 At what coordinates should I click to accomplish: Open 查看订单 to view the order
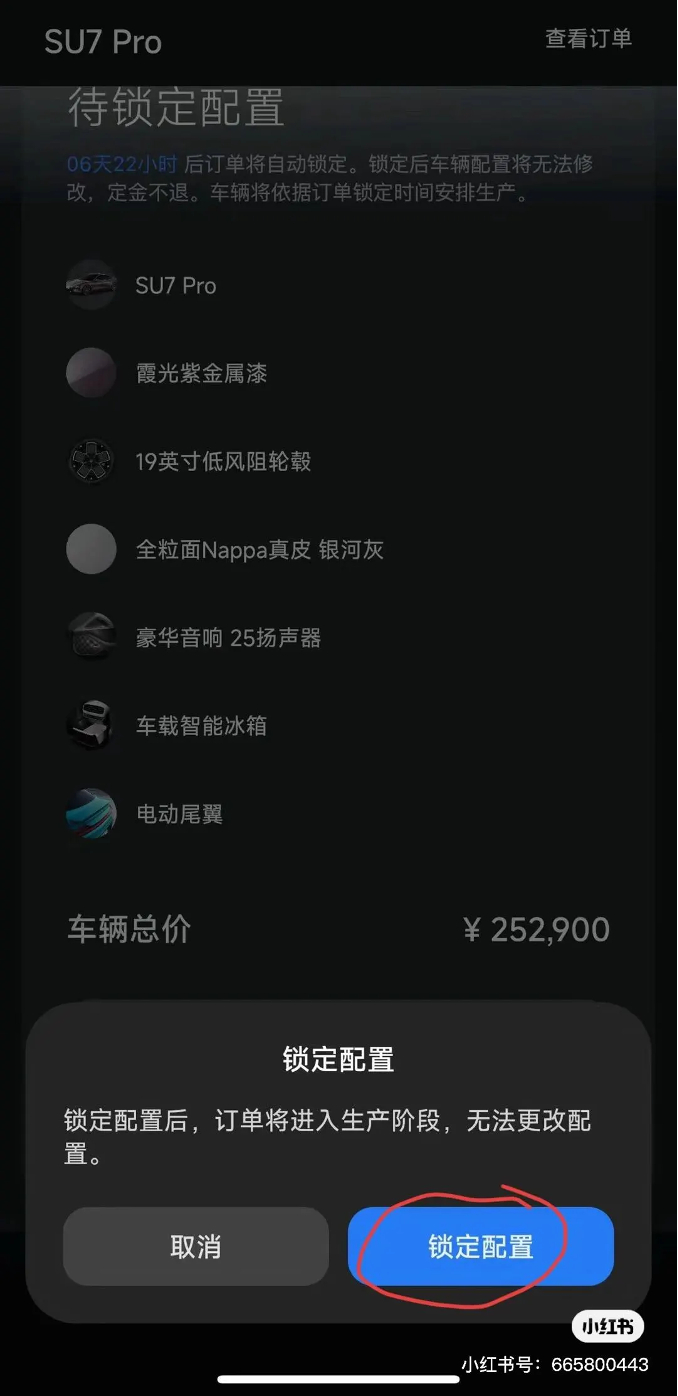(x=588, y=39)
